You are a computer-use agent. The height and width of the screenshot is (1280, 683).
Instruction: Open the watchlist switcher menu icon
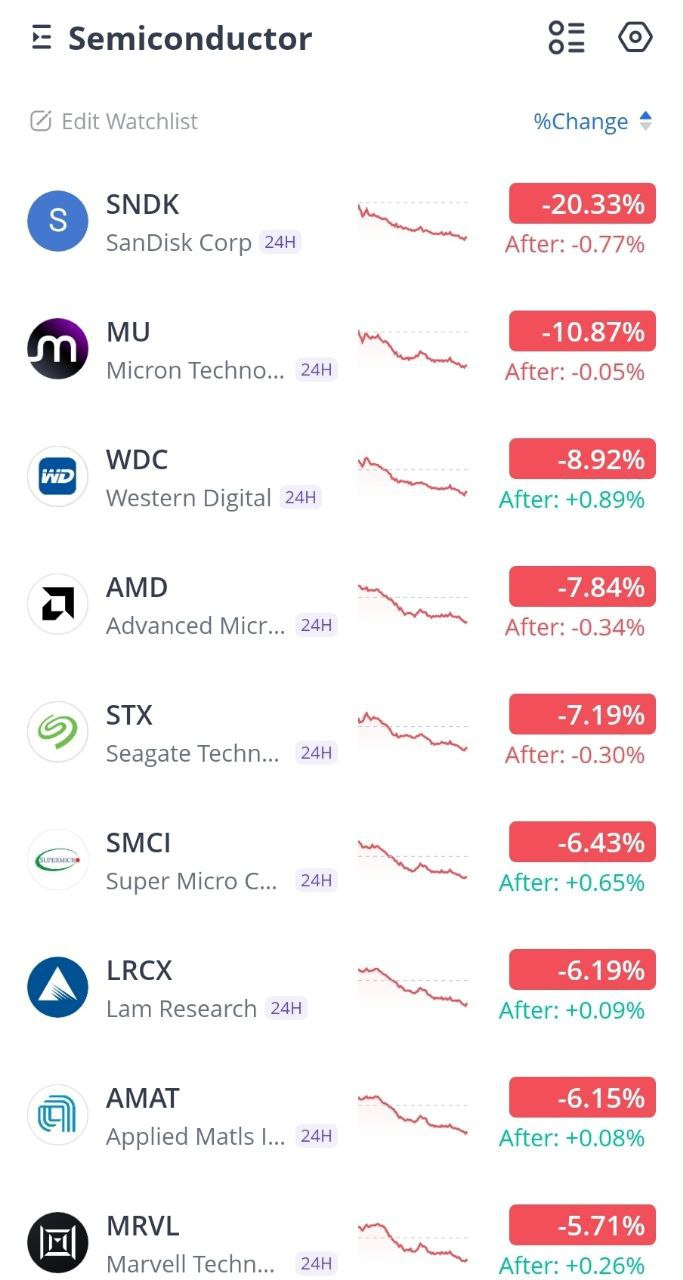click(x=41, y=39)
